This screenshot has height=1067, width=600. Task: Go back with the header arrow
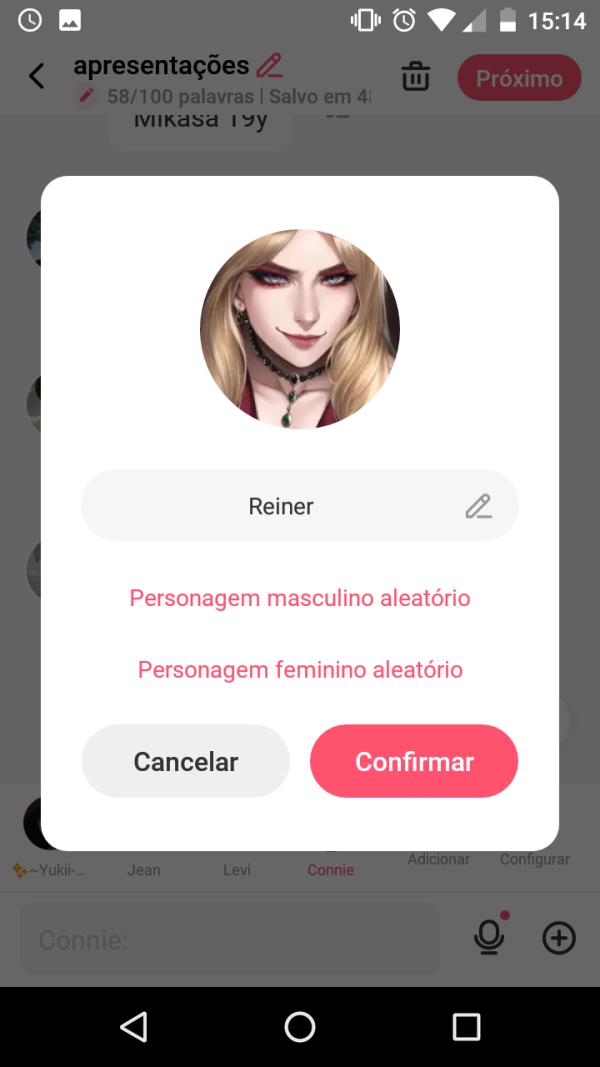(x=37, y=76)
